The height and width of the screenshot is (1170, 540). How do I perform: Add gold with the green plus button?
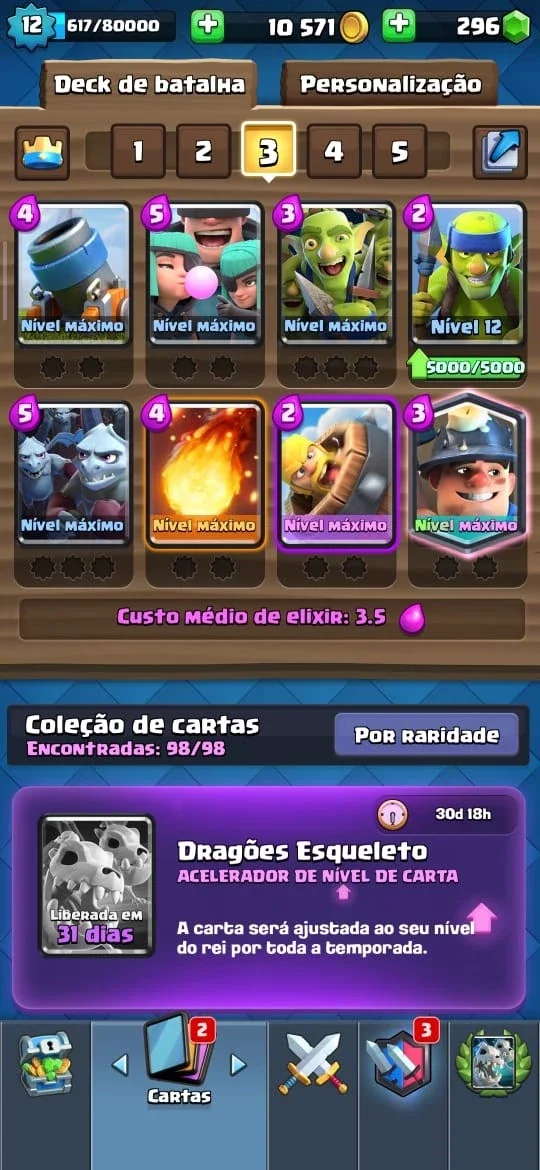click(207, 27)
